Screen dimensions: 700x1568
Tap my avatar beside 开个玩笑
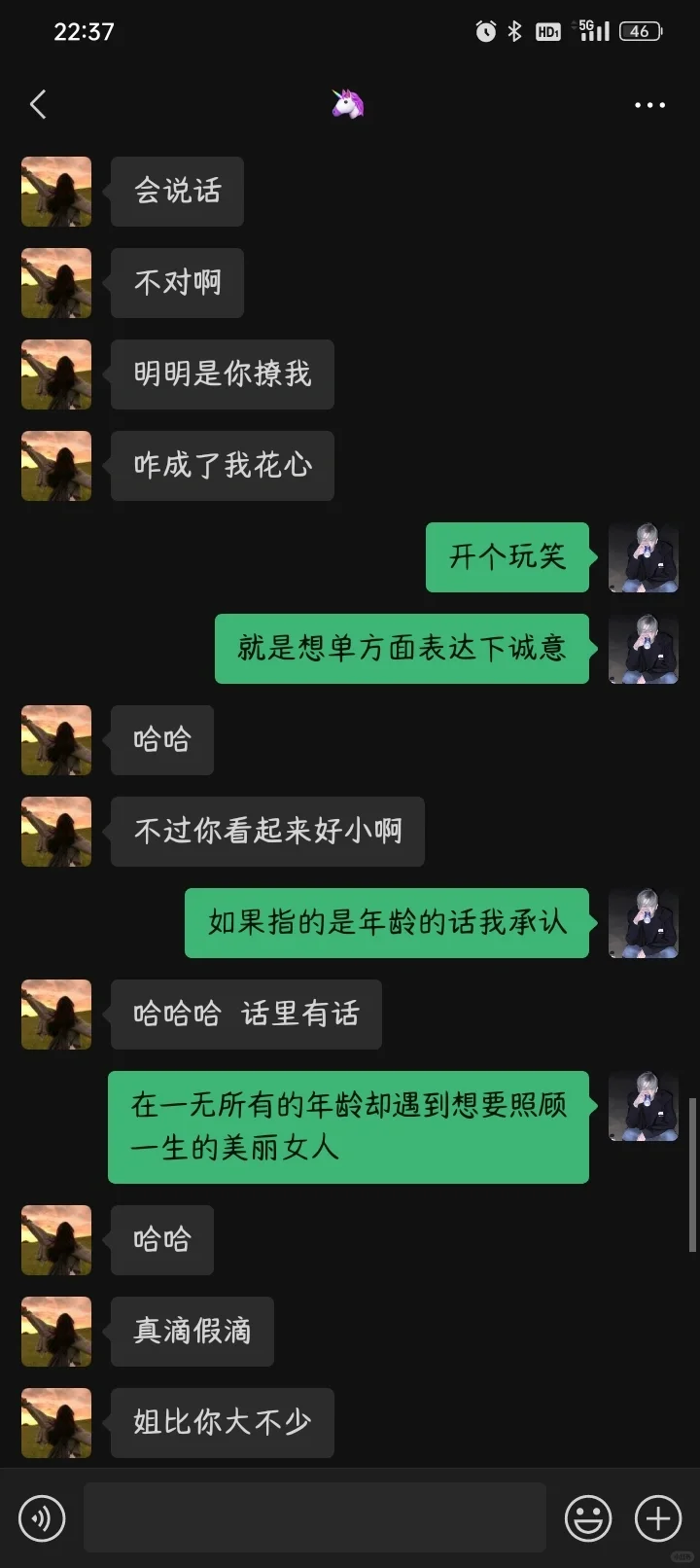point(644,557)
